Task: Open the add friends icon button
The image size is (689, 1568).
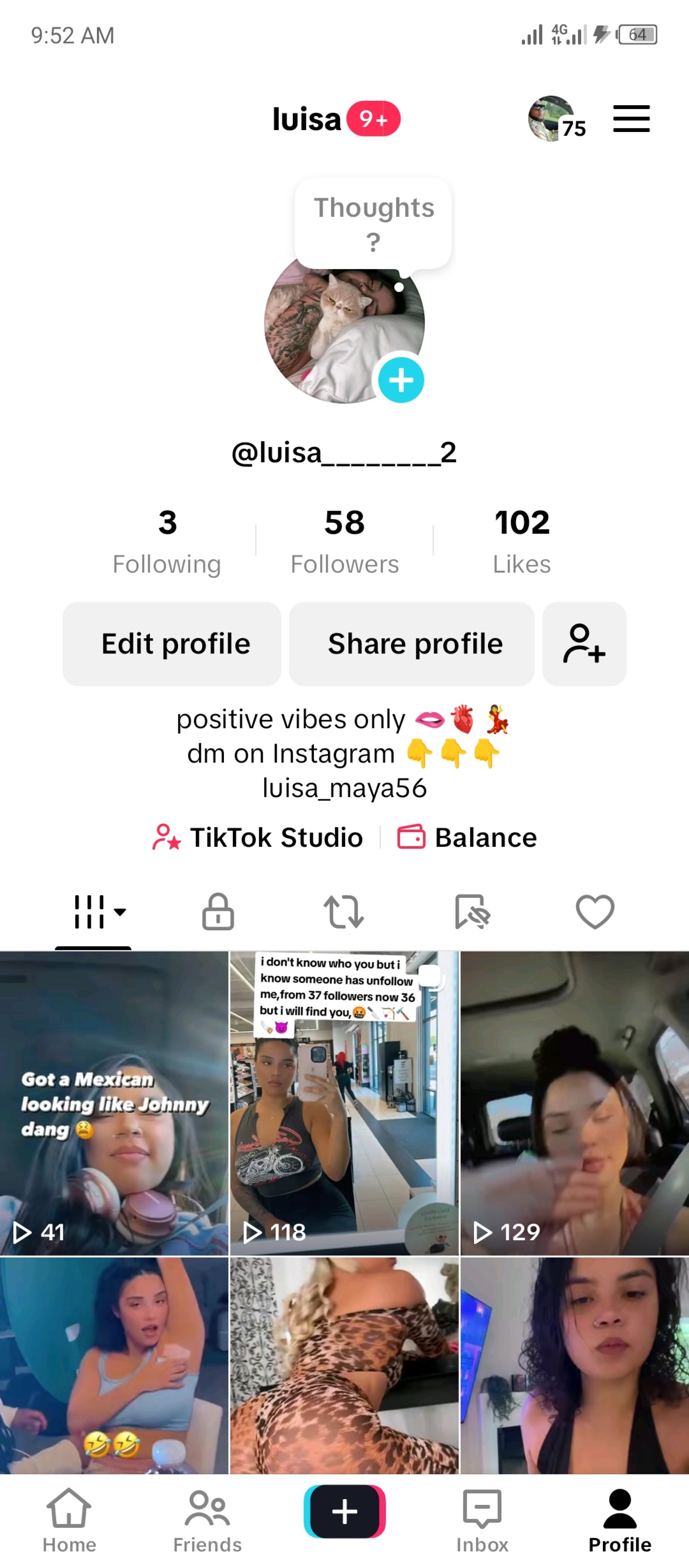Action: coord(584,644)
